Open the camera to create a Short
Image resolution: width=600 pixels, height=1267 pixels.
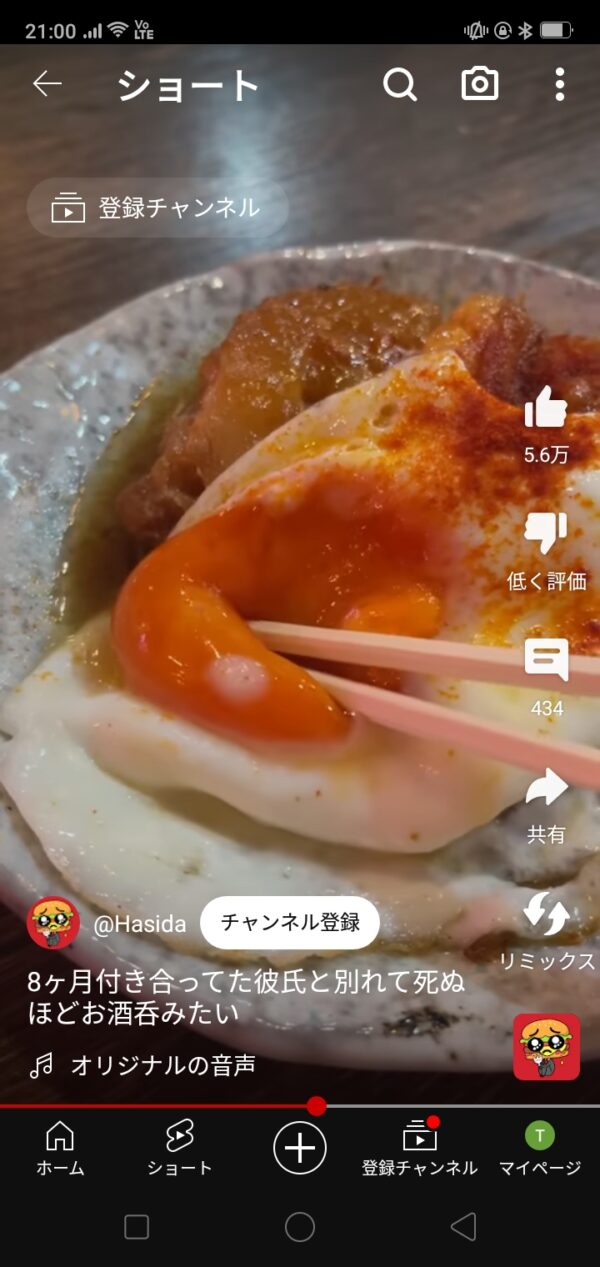tap(480, 85)
